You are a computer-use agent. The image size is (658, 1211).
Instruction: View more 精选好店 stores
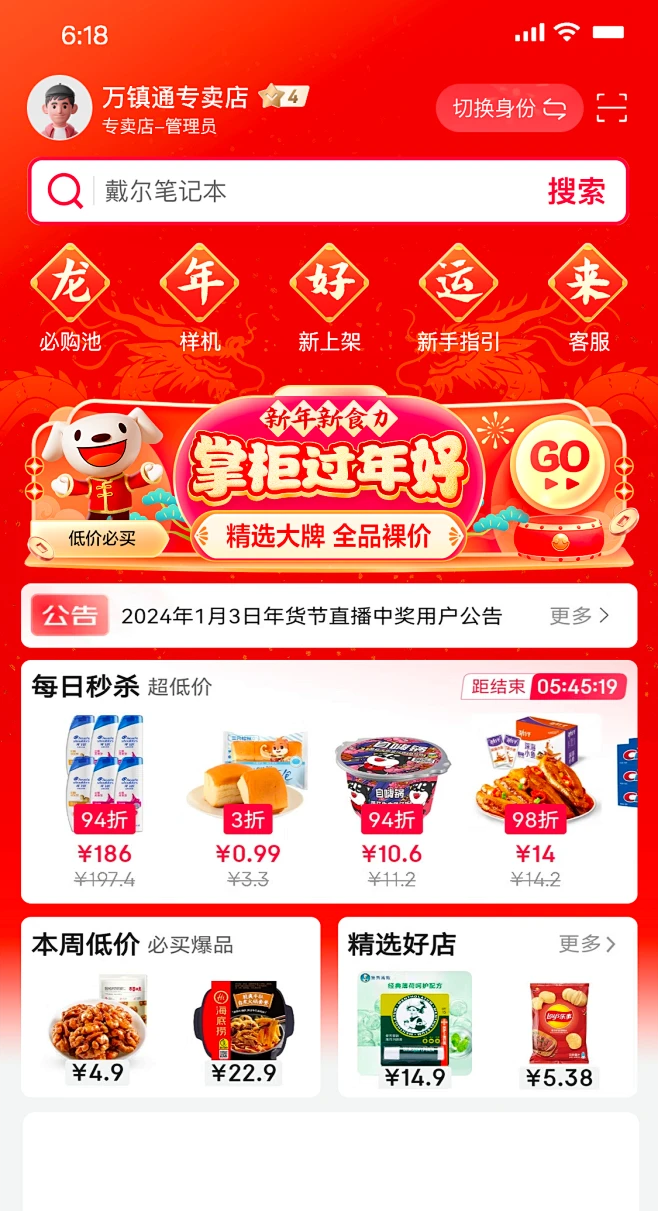587,944
